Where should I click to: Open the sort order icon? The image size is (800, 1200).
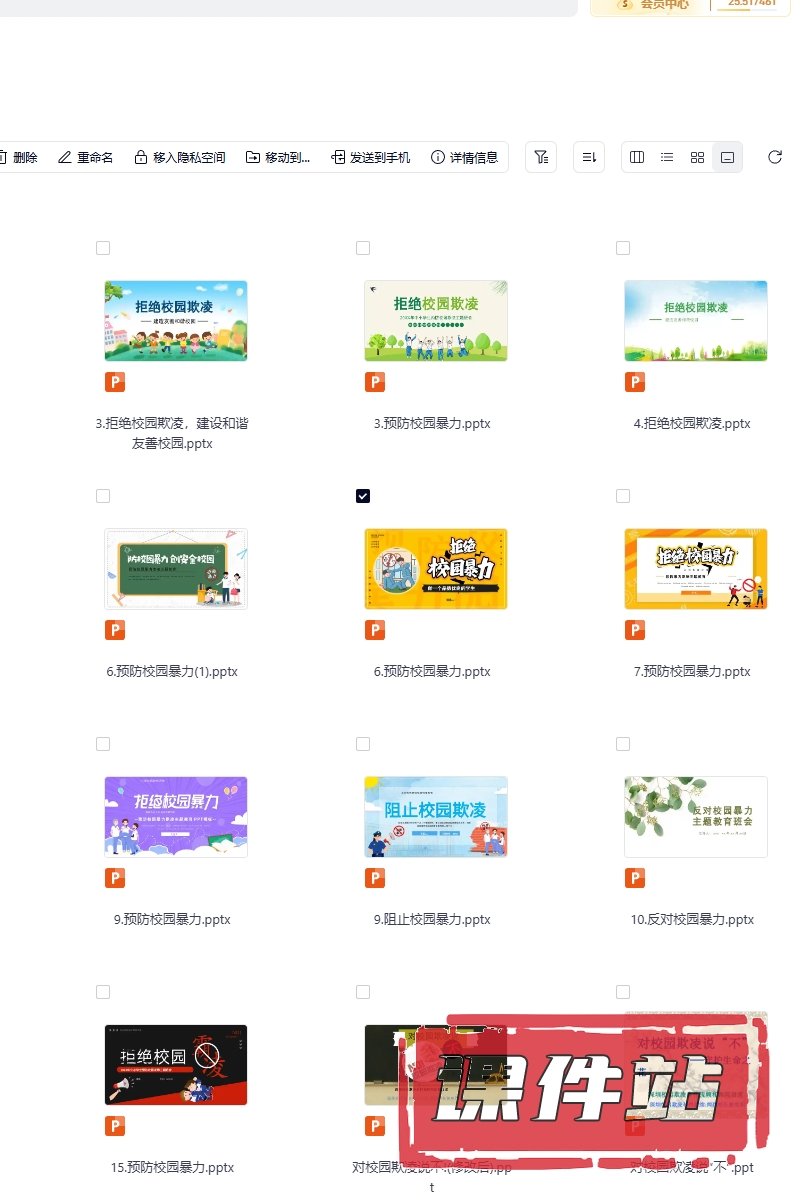tap(589, 157)
